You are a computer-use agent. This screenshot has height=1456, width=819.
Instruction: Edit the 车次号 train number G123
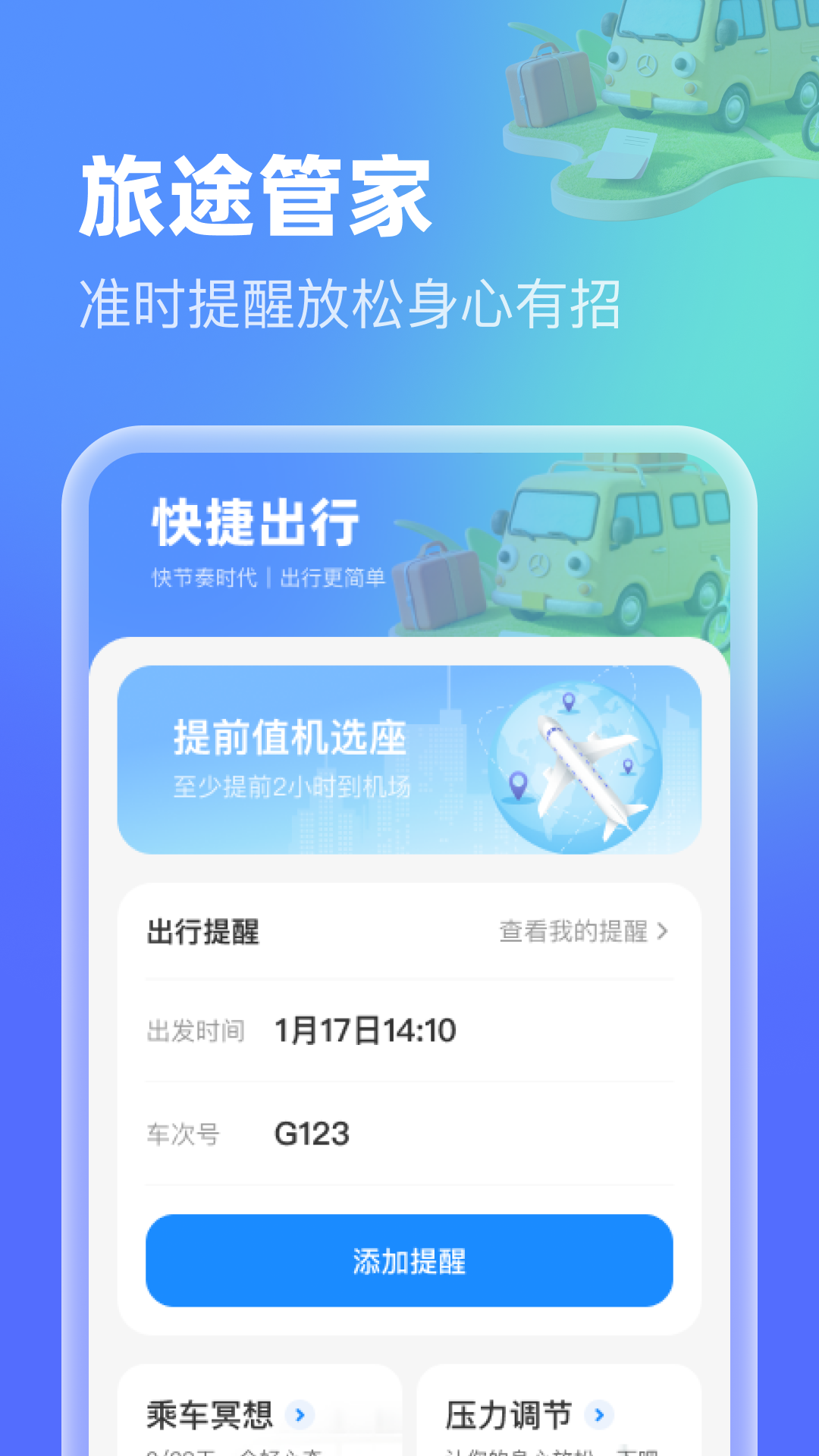[x=312, y=1134]
